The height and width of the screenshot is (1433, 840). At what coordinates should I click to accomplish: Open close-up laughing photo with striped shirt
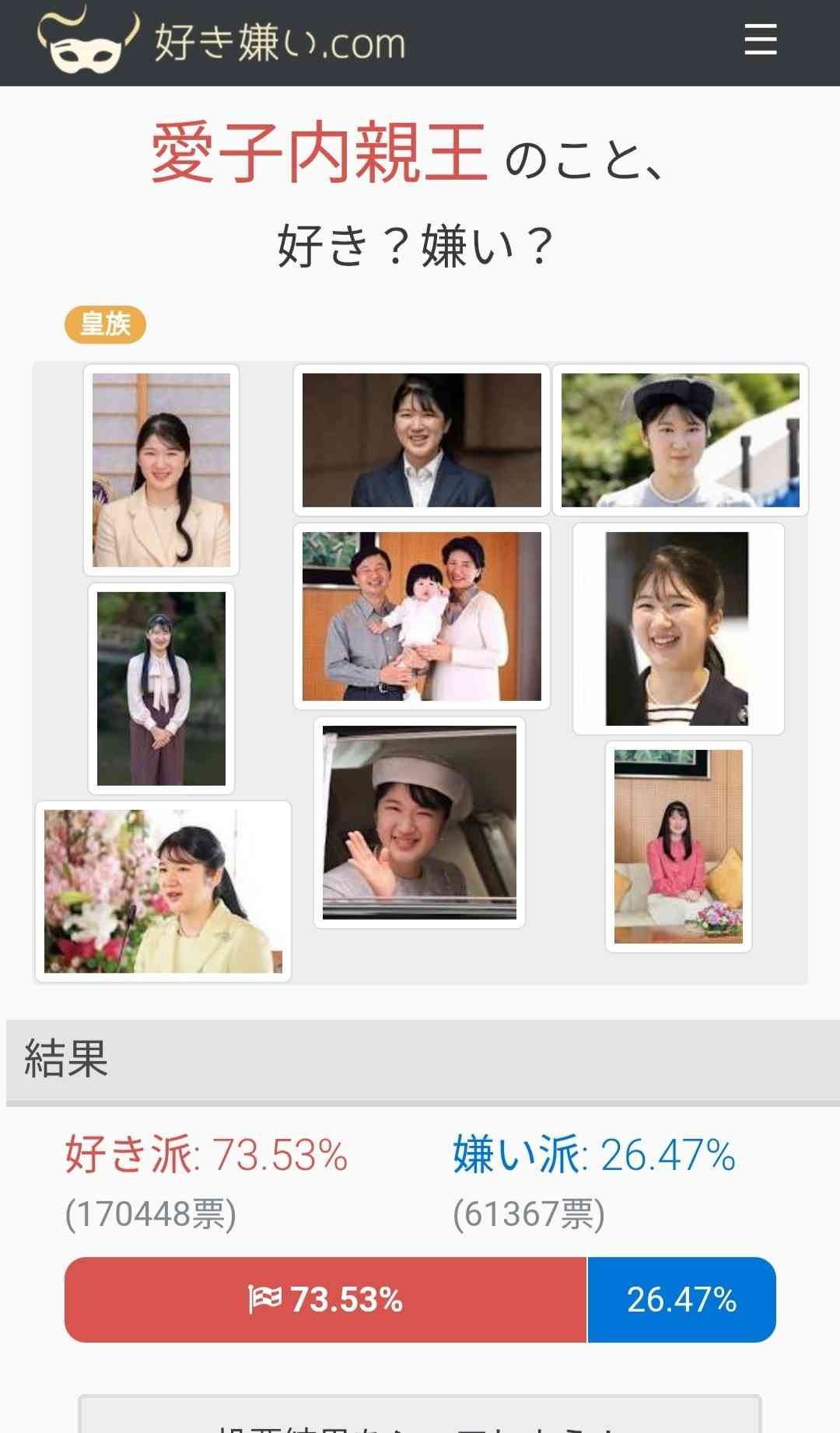point(677,629)
